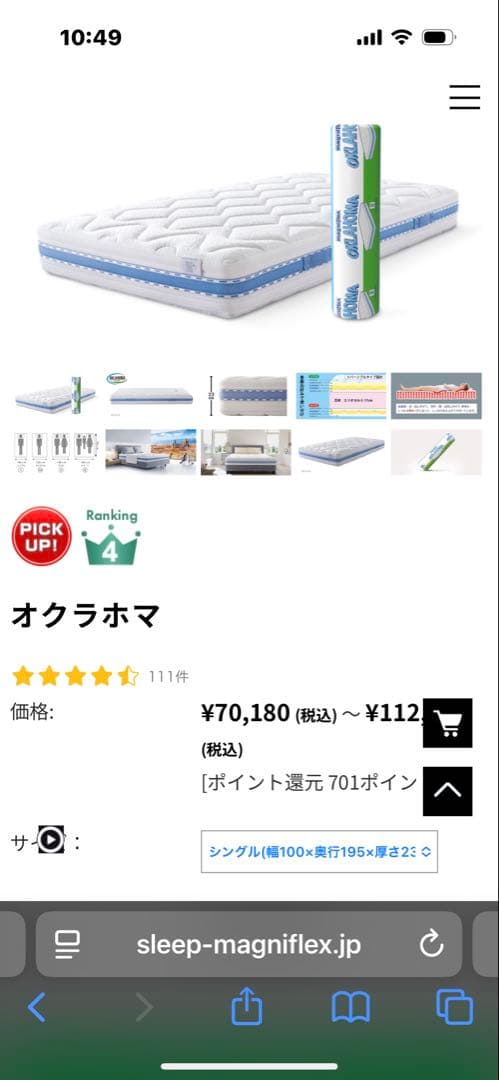499x1080 pixels.
Task: Share this page from the browser toolbar
Action: pos(247,1006)
